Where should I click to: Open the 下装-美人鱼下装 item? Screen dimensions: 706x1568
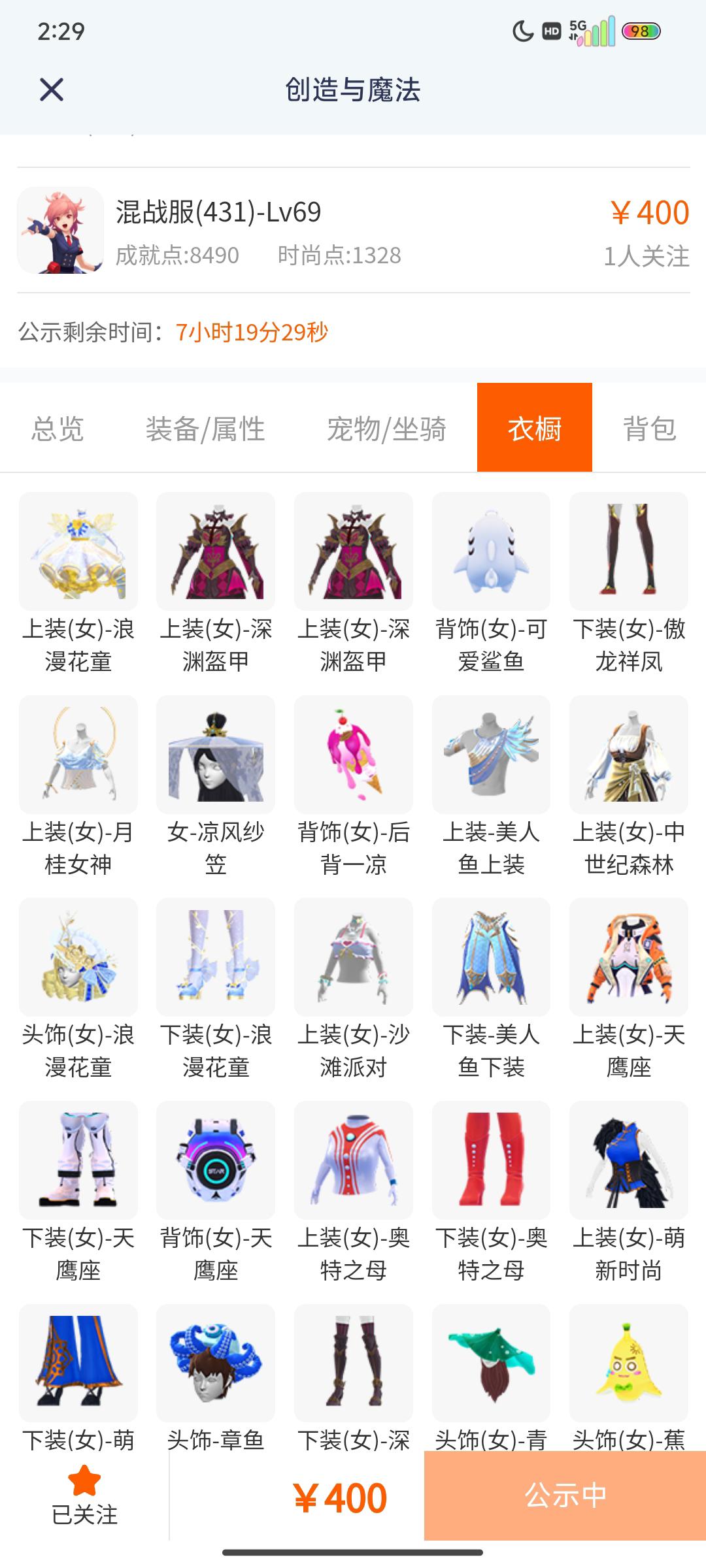tap(491, 956)
